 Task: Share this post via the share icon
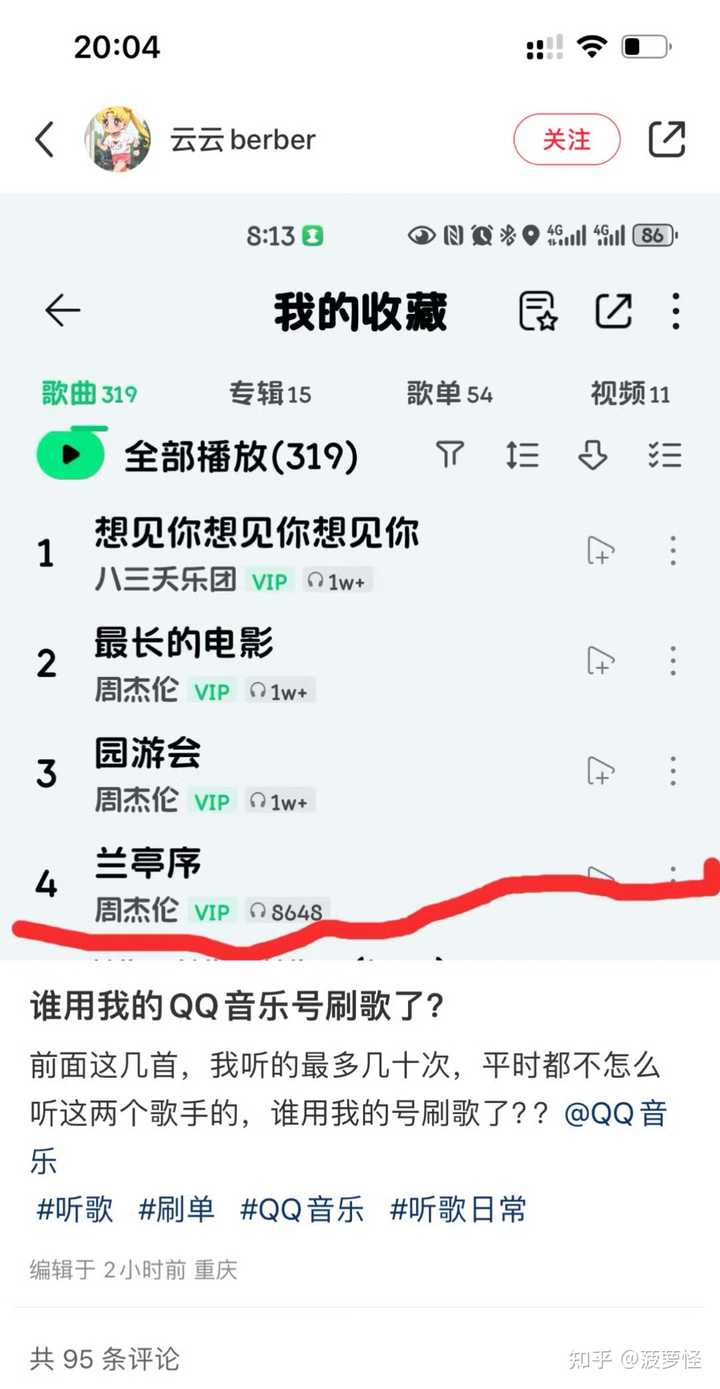666,140
